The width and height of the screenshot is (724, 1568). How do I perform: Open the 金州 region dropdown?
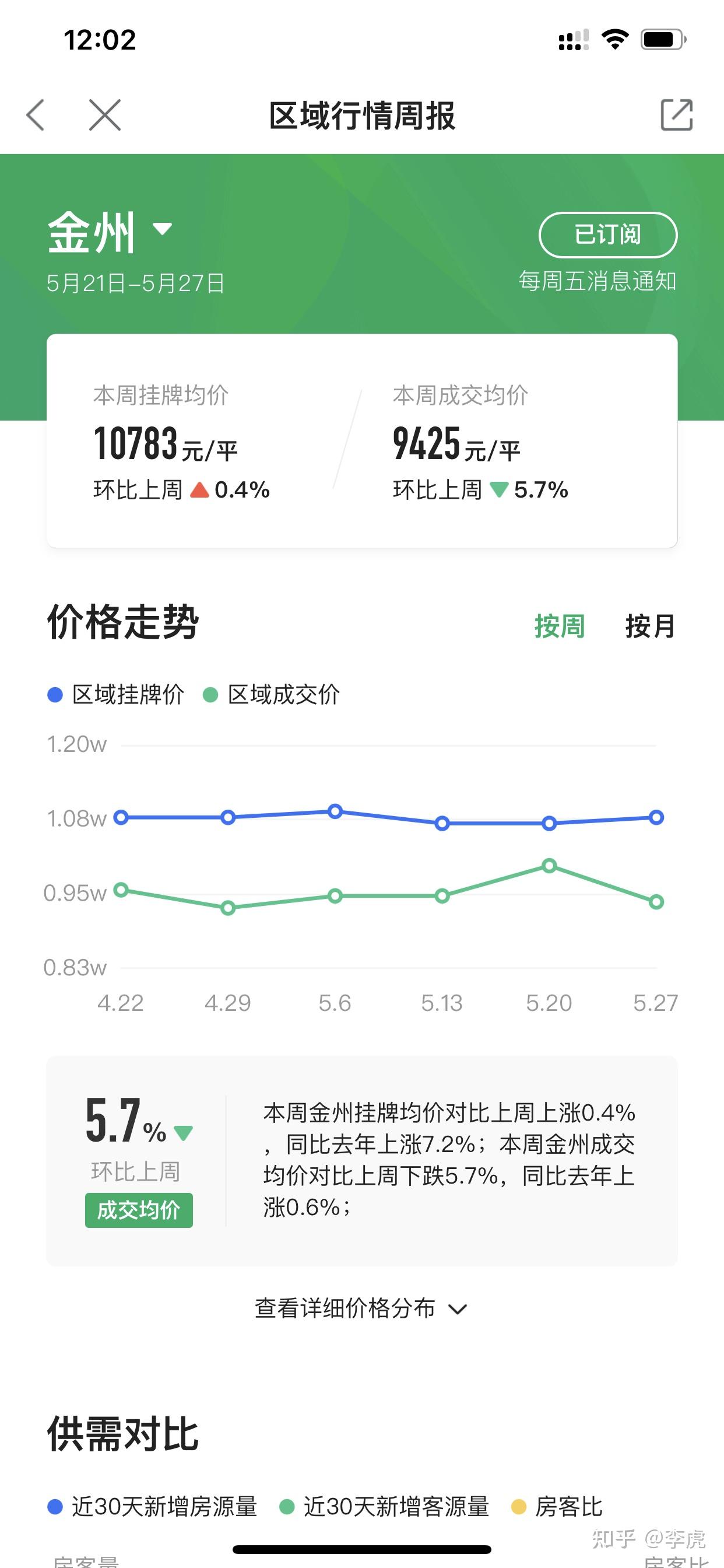coord(110,232)
